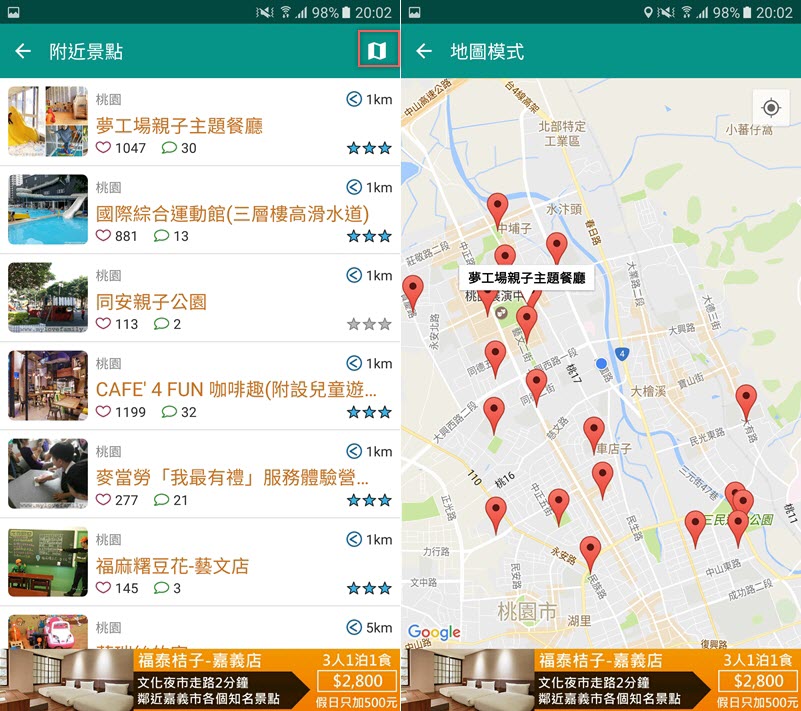Go back from the 地圖模式 screen
Viewport: 801px width, 711px height.
[x=424, y=51]
